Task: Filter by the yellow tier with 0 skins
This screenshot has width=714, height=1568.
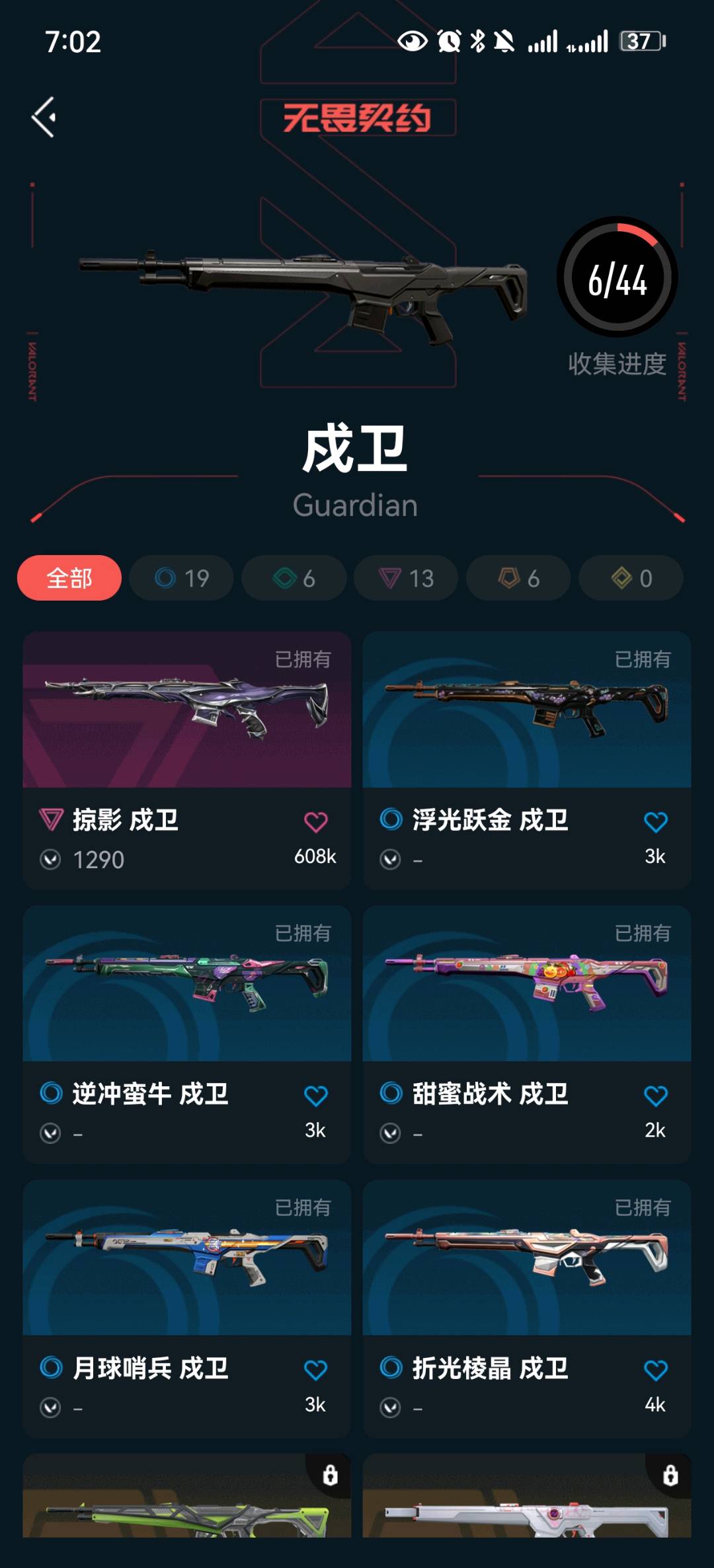Action: point(631,578)
